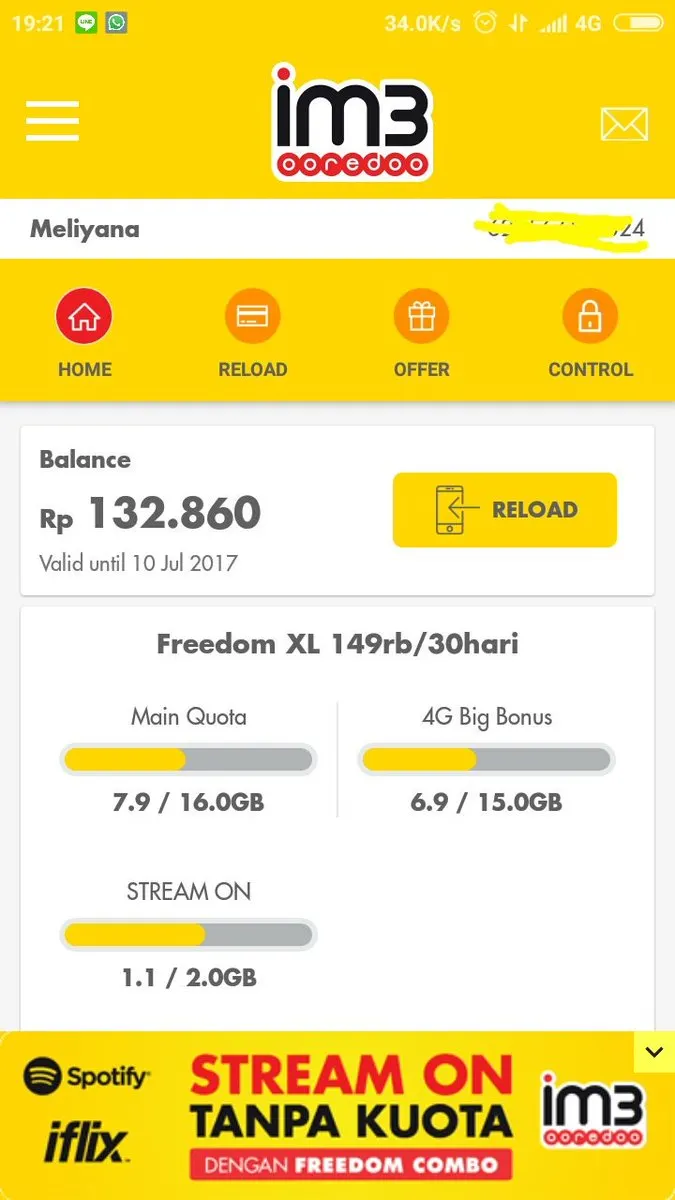Switch to the Home tab

pos(84,335)
